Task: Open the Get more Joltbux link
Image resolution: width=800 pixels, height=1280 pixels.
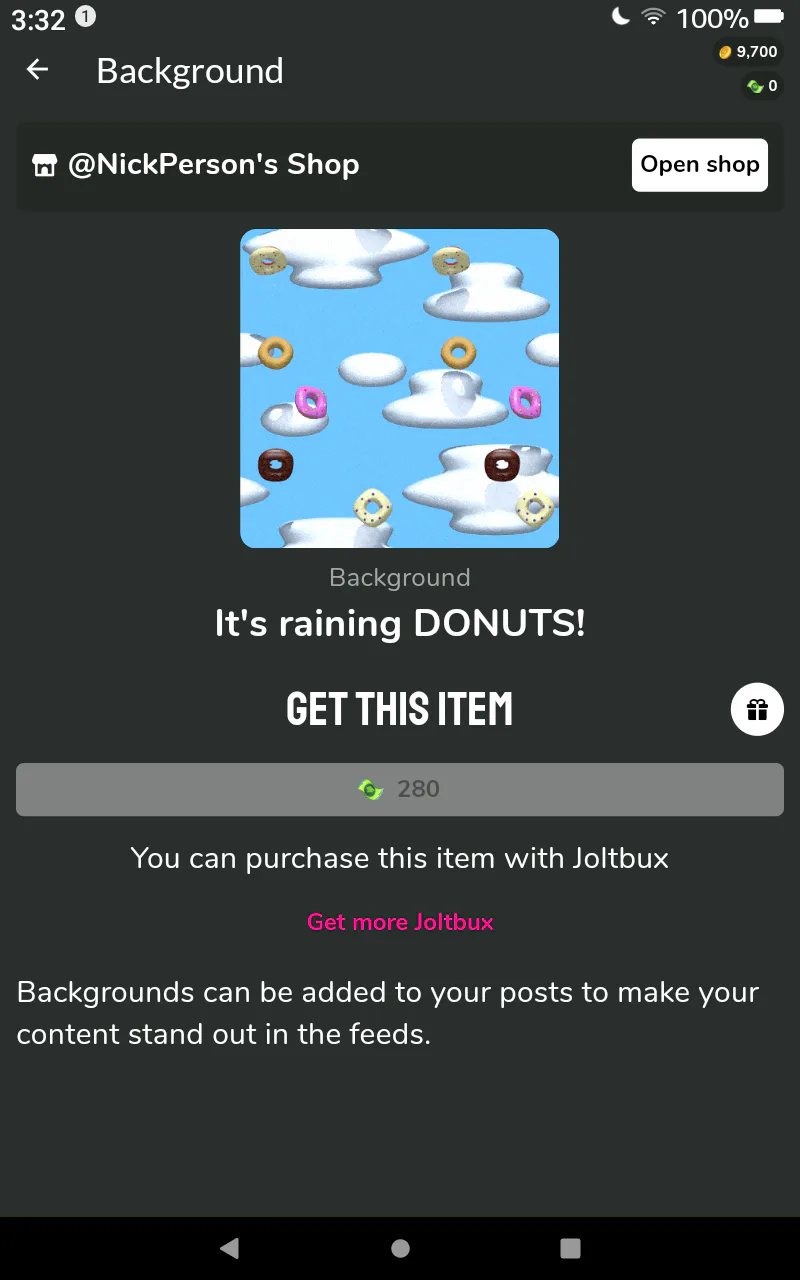Action: [400, 922]
